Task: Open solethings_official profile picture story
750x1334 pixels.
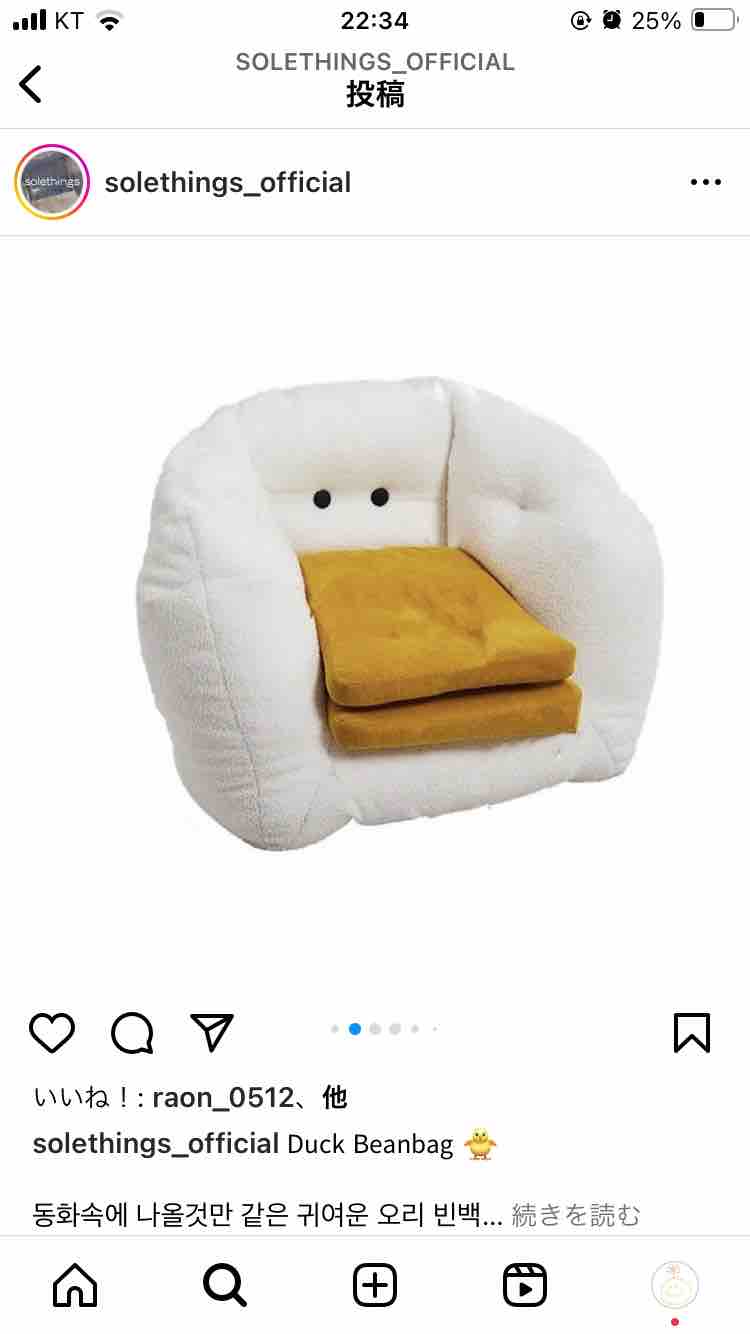Action: point(52,182)
